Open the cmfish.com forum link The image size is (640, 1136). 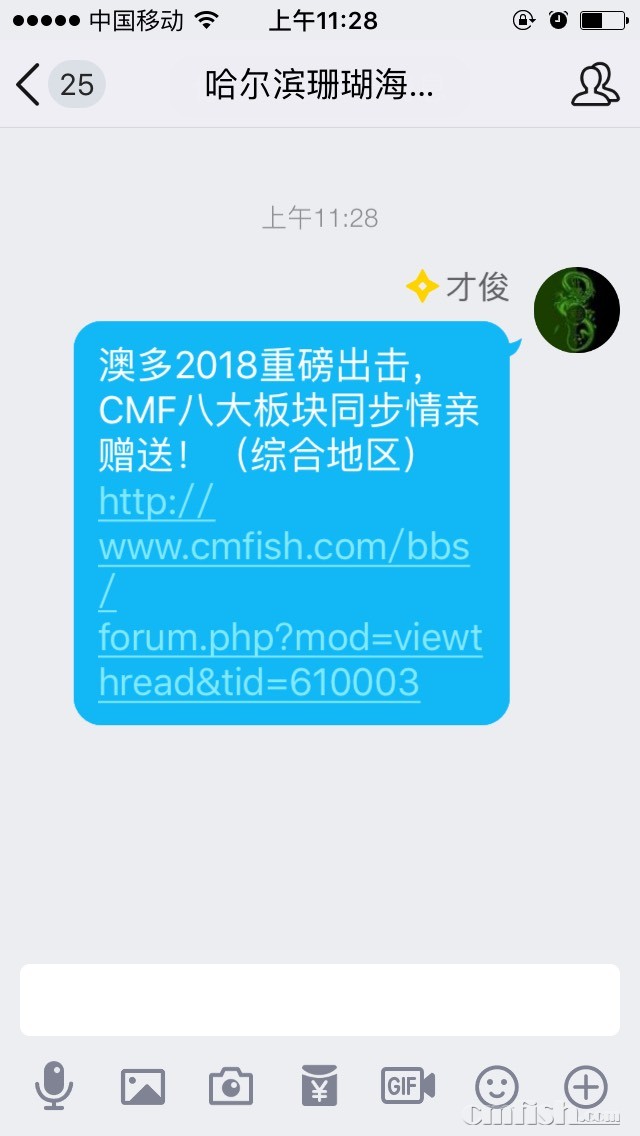(x=284, y=592)
